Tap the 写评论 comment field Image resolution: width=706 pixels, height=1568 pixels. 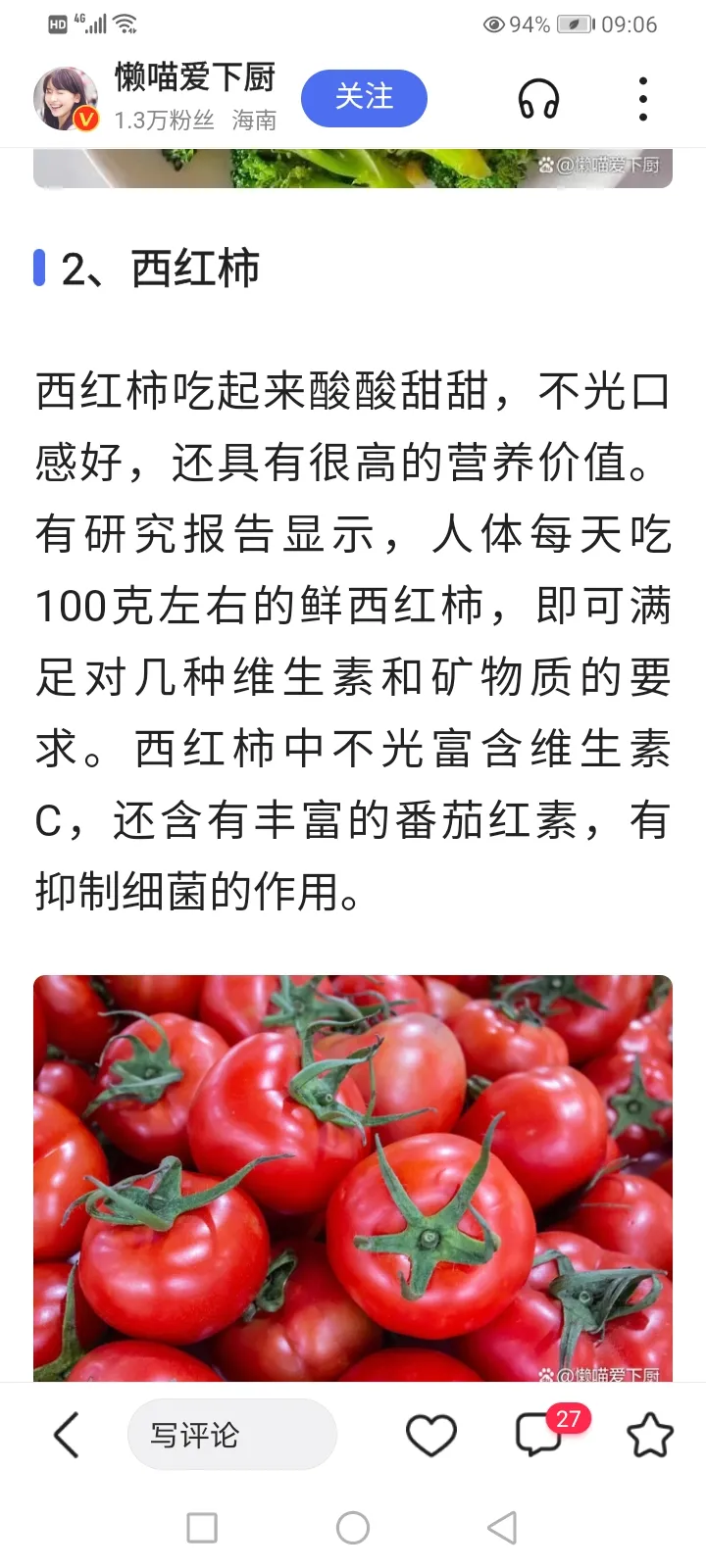(232, 1436)
